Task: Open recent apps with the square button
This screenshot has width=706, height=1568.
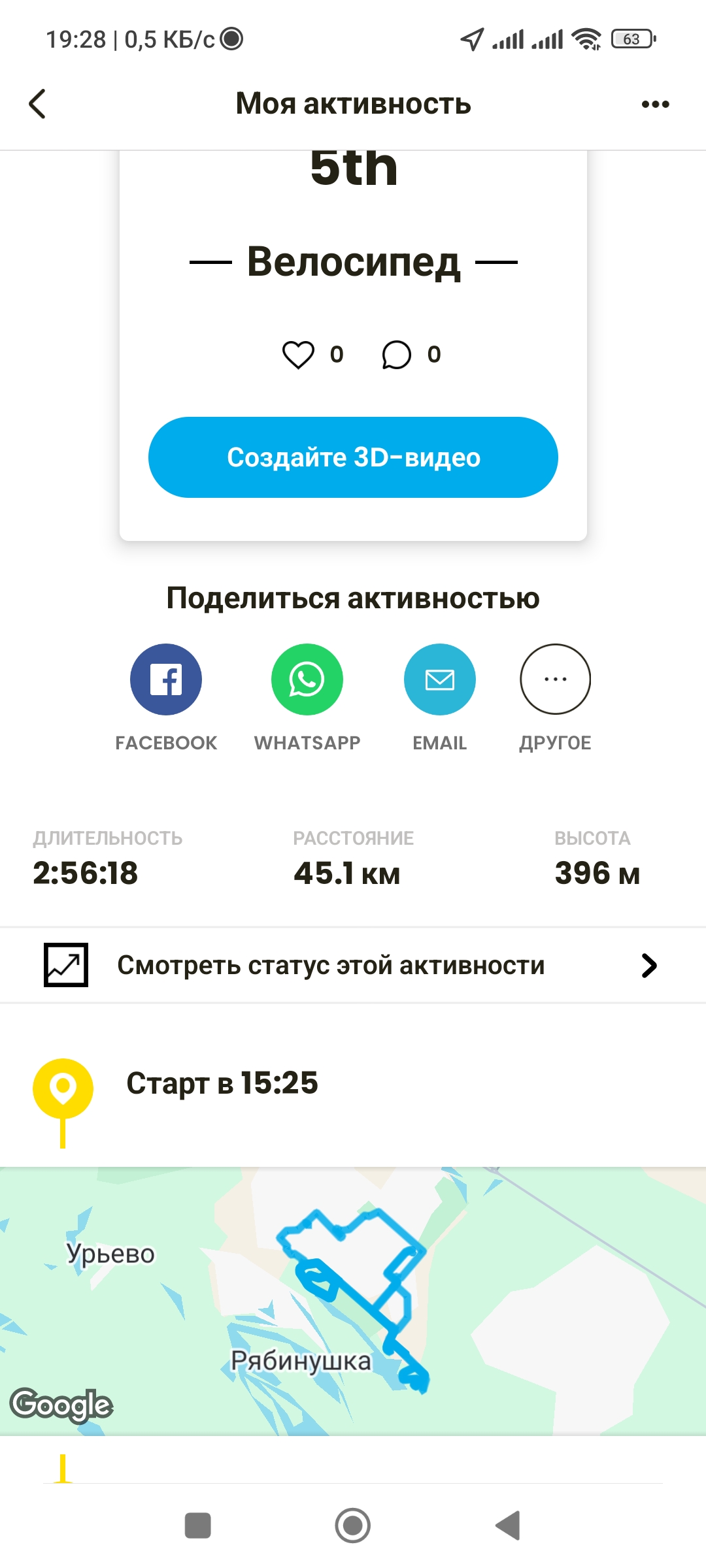Action: 198,1526
